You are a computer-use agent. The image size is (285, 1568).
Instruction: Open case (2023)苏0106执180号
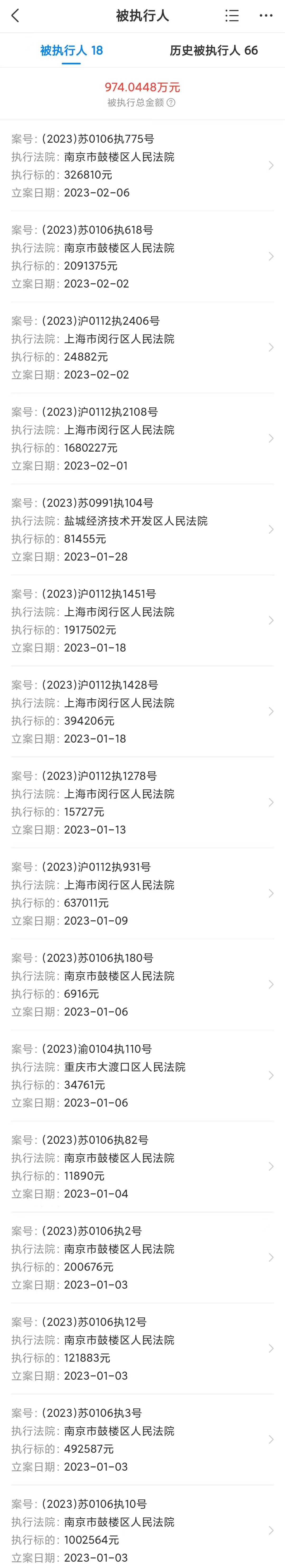pyautogui.click(x=142, y=984)
